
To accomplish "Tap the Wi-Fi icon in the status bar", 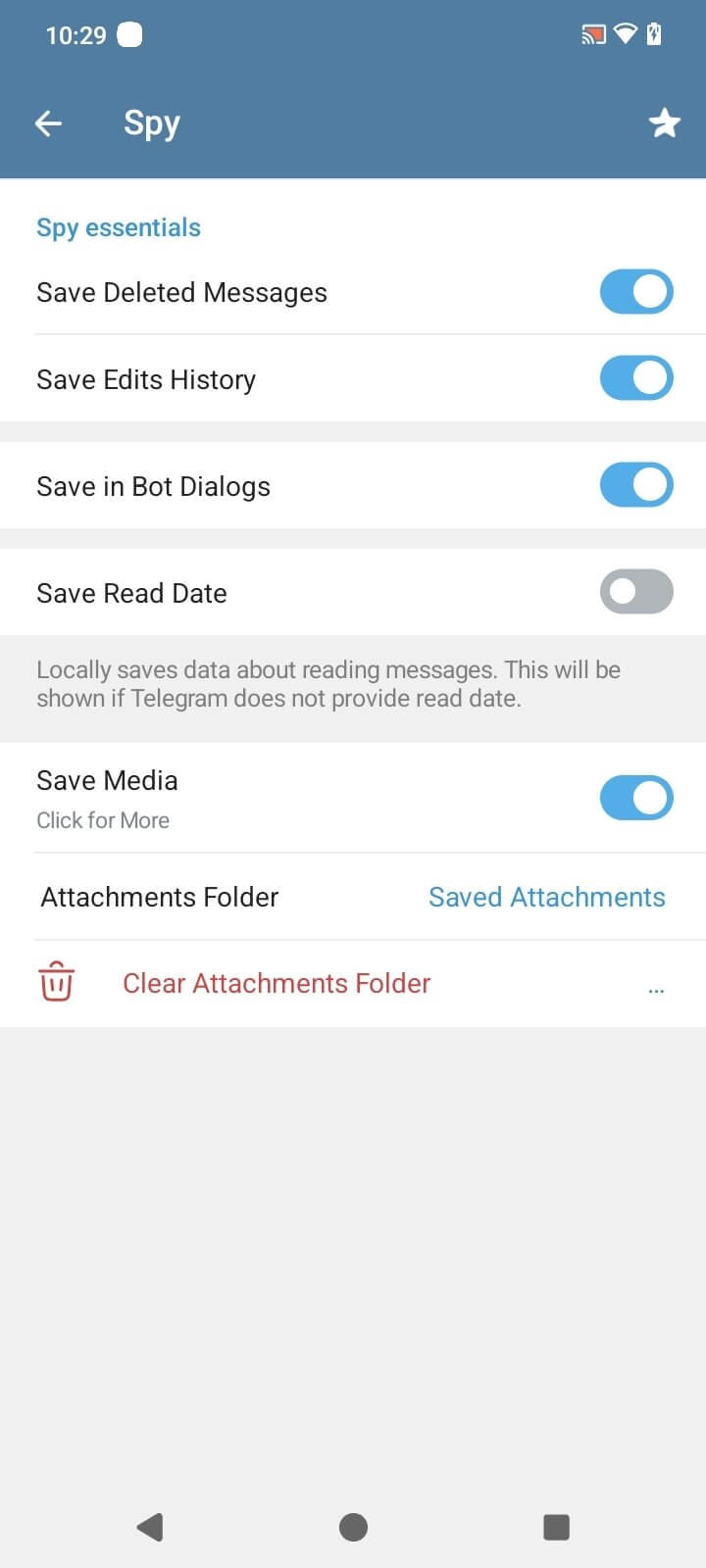I will 626,34.
